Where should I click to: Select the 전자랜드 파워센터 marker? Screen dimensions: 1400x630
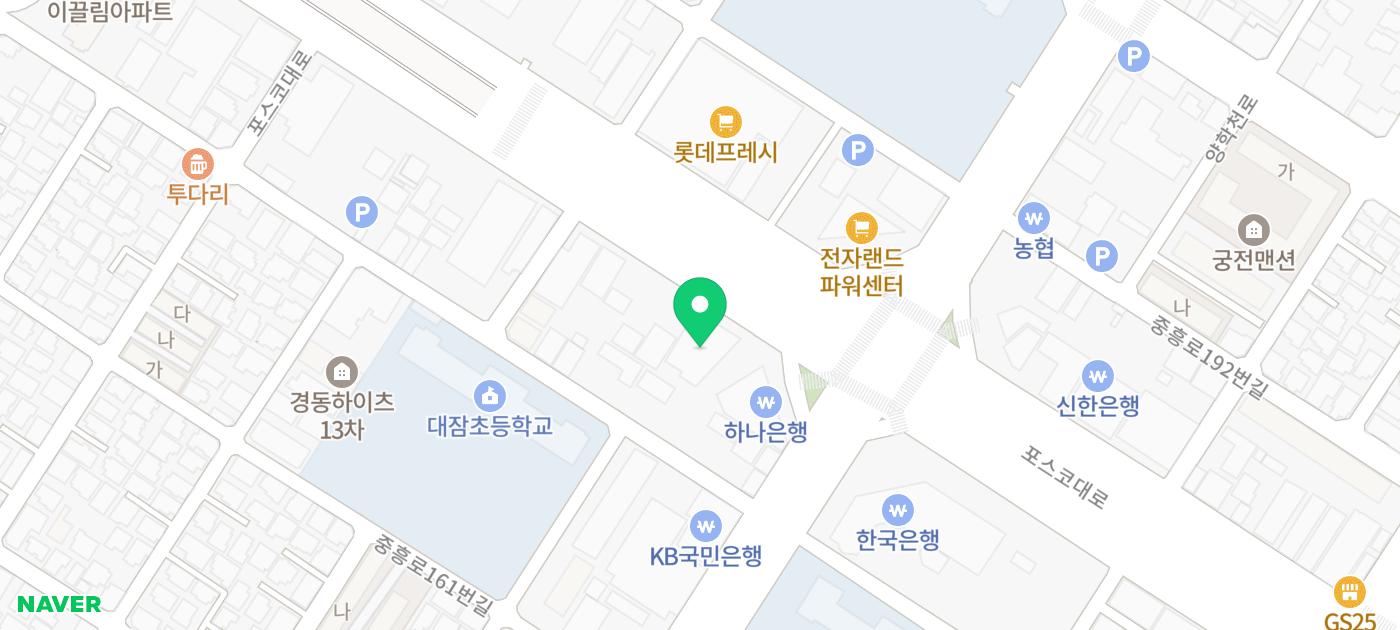[x=861, y=228]
